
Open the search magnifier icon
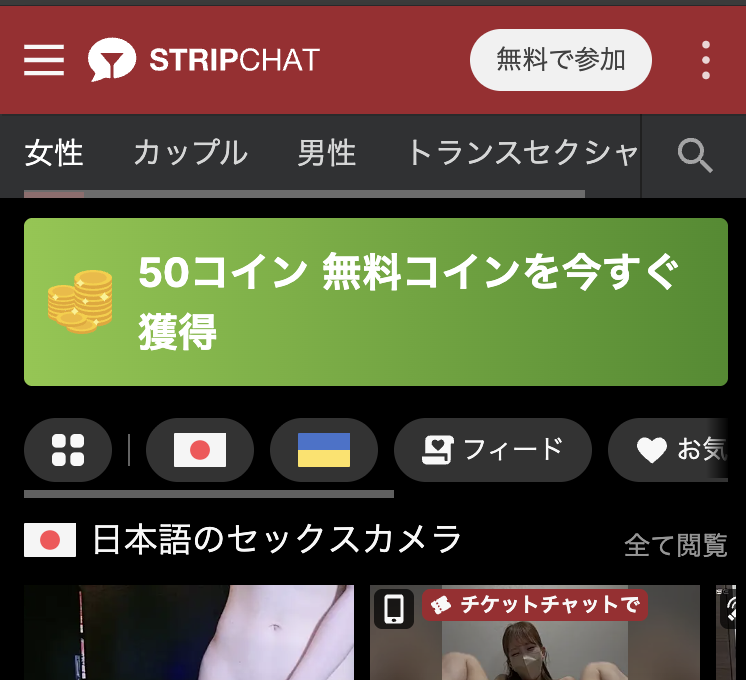pos(695,155)
